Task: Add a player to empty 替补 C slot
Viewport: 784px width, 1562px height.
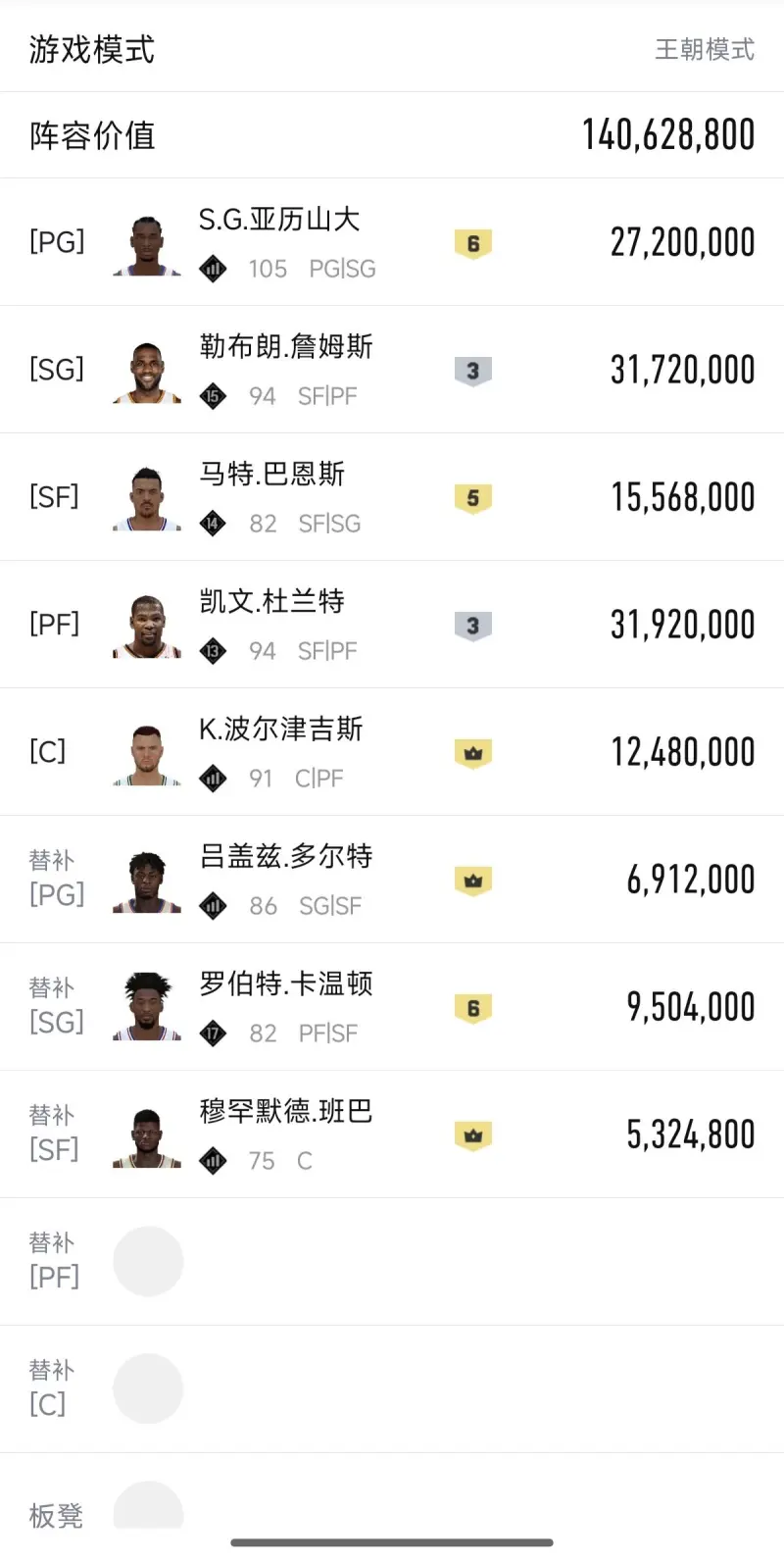Action: point(148,1389)
